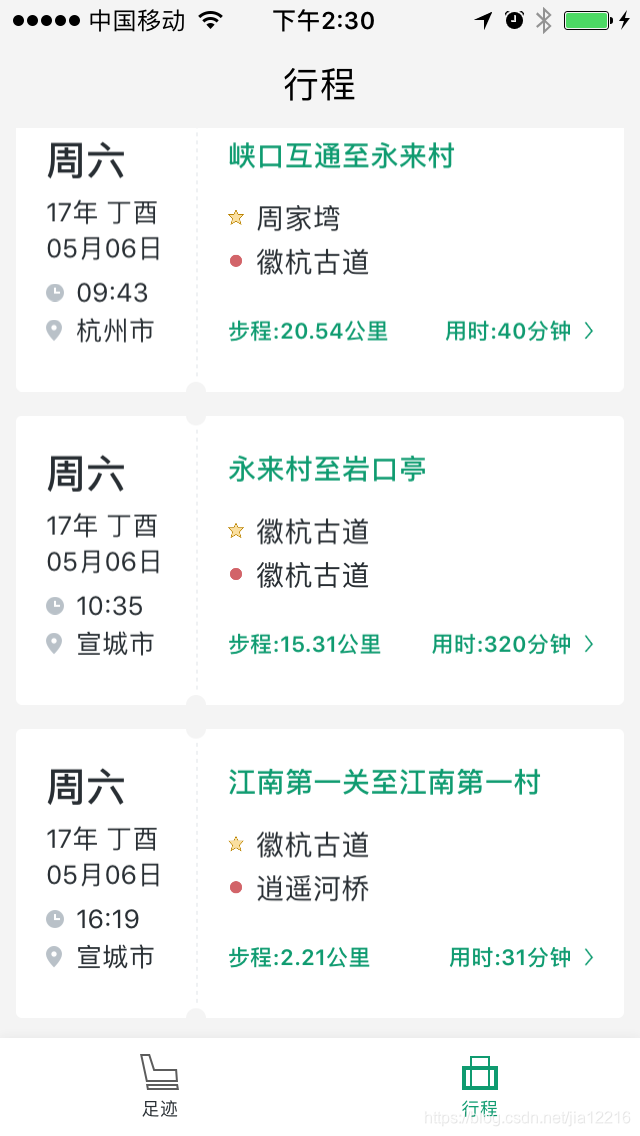The width and height of the screenshot is (640, 1136).
Task: Select the 行程 tab
Action: pos(479,1084)
